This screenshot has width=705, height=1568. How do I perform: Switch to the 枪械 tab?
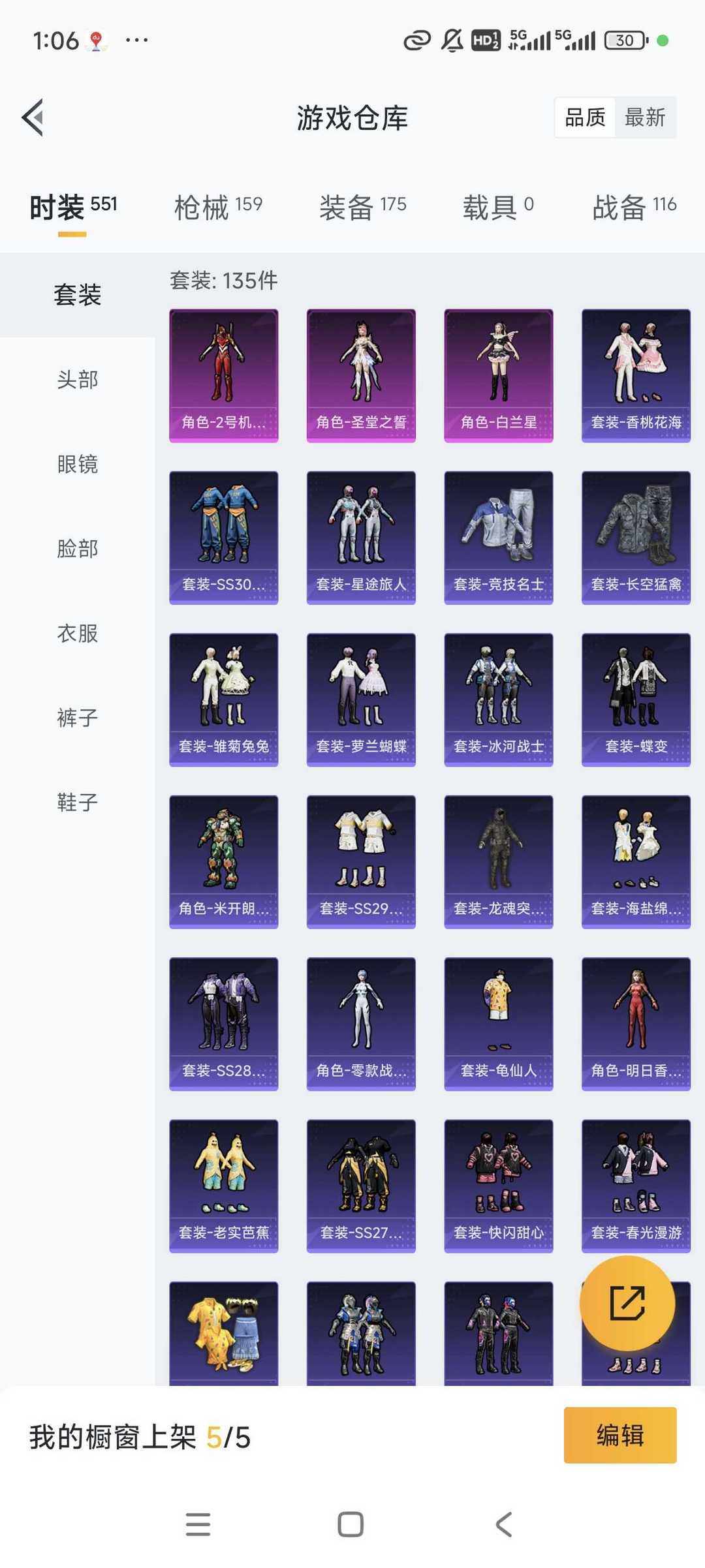pos(218,207)
